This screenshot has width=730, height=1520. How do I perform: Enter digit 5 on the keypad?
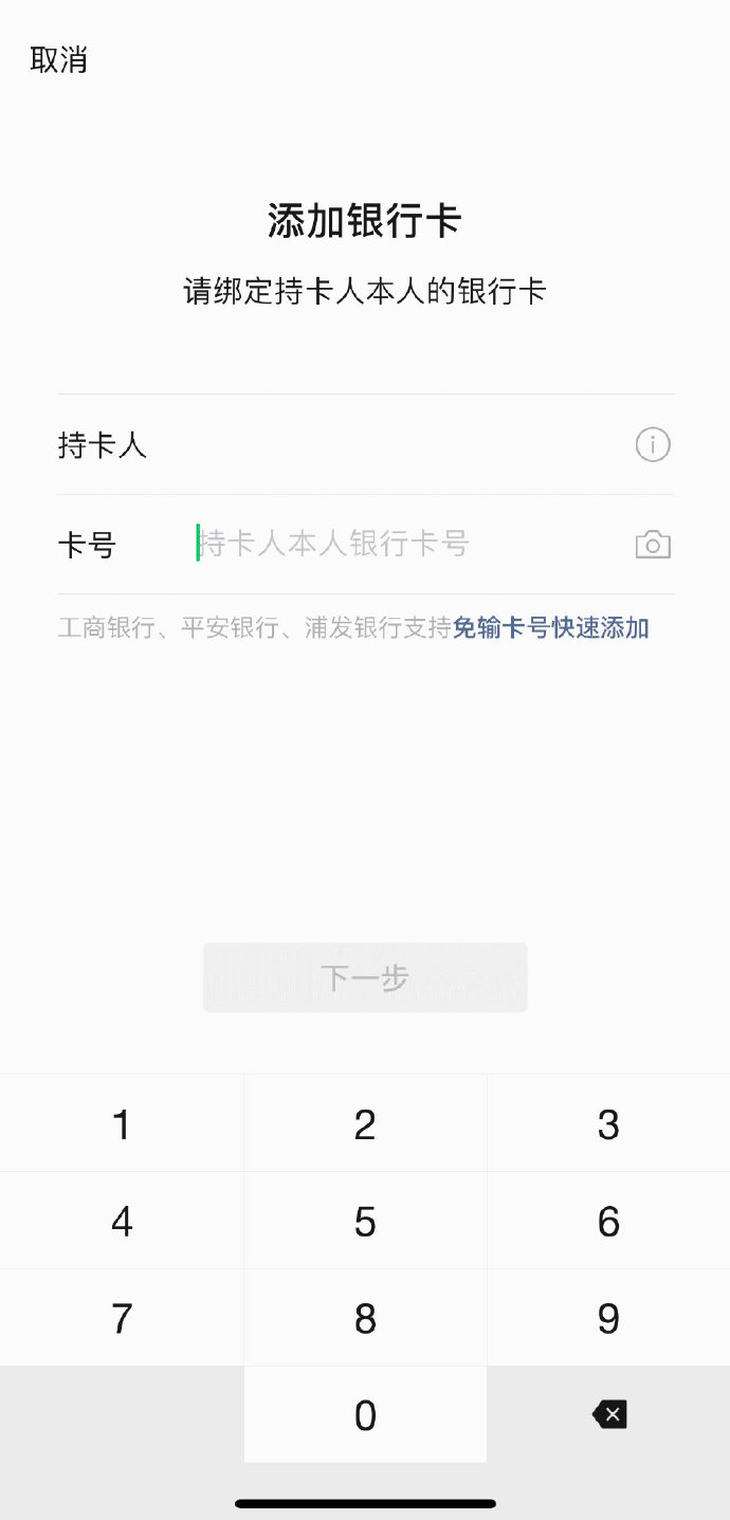[x=365, y=1222]
